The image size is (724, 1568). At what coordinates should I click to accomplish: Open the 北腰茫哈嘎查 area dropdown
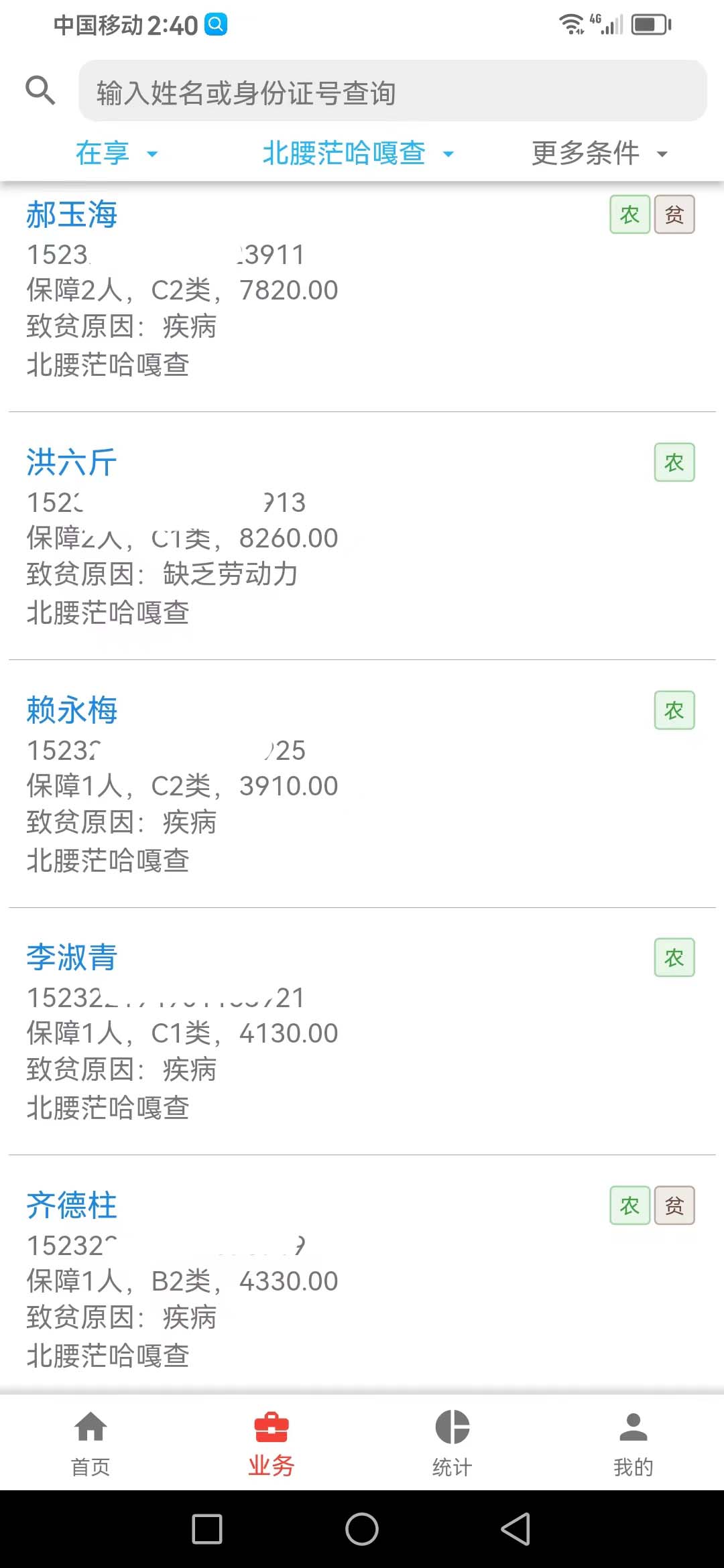tap(358, 153)
